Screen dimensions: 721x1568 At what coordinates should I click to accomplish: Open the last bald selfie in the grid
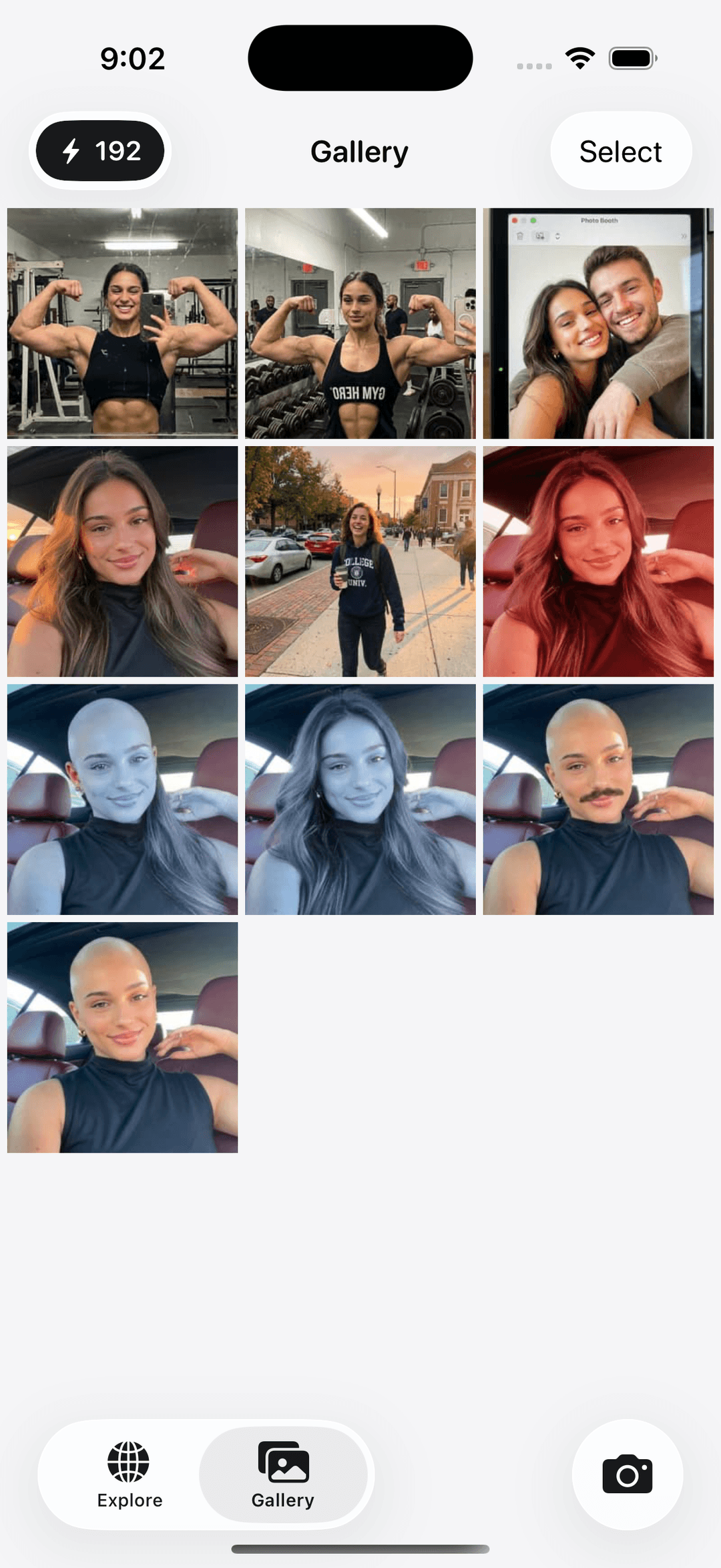tap(122, 1039)
